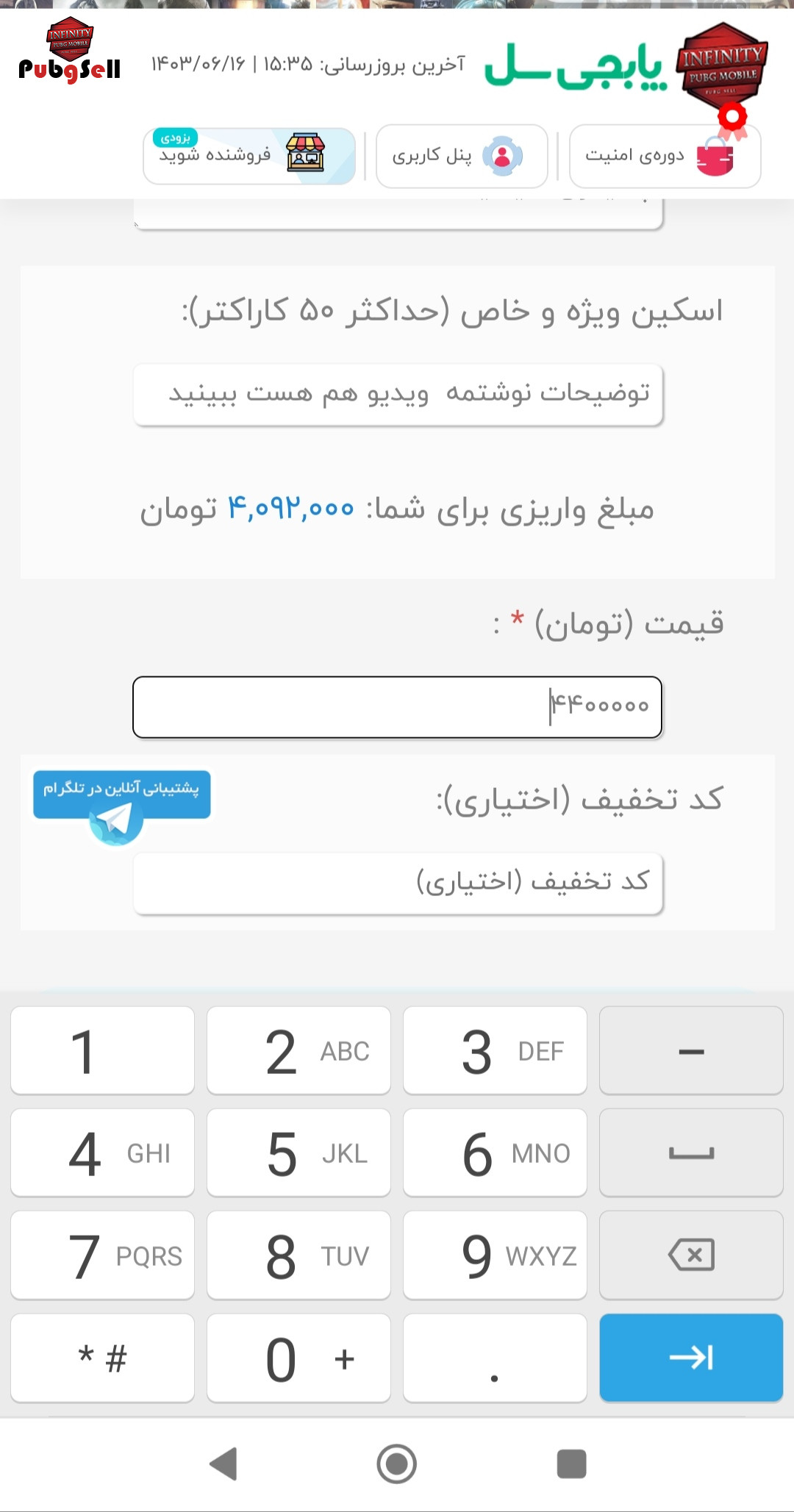Enter digit 0 on the keypad

click(298, 1358)
